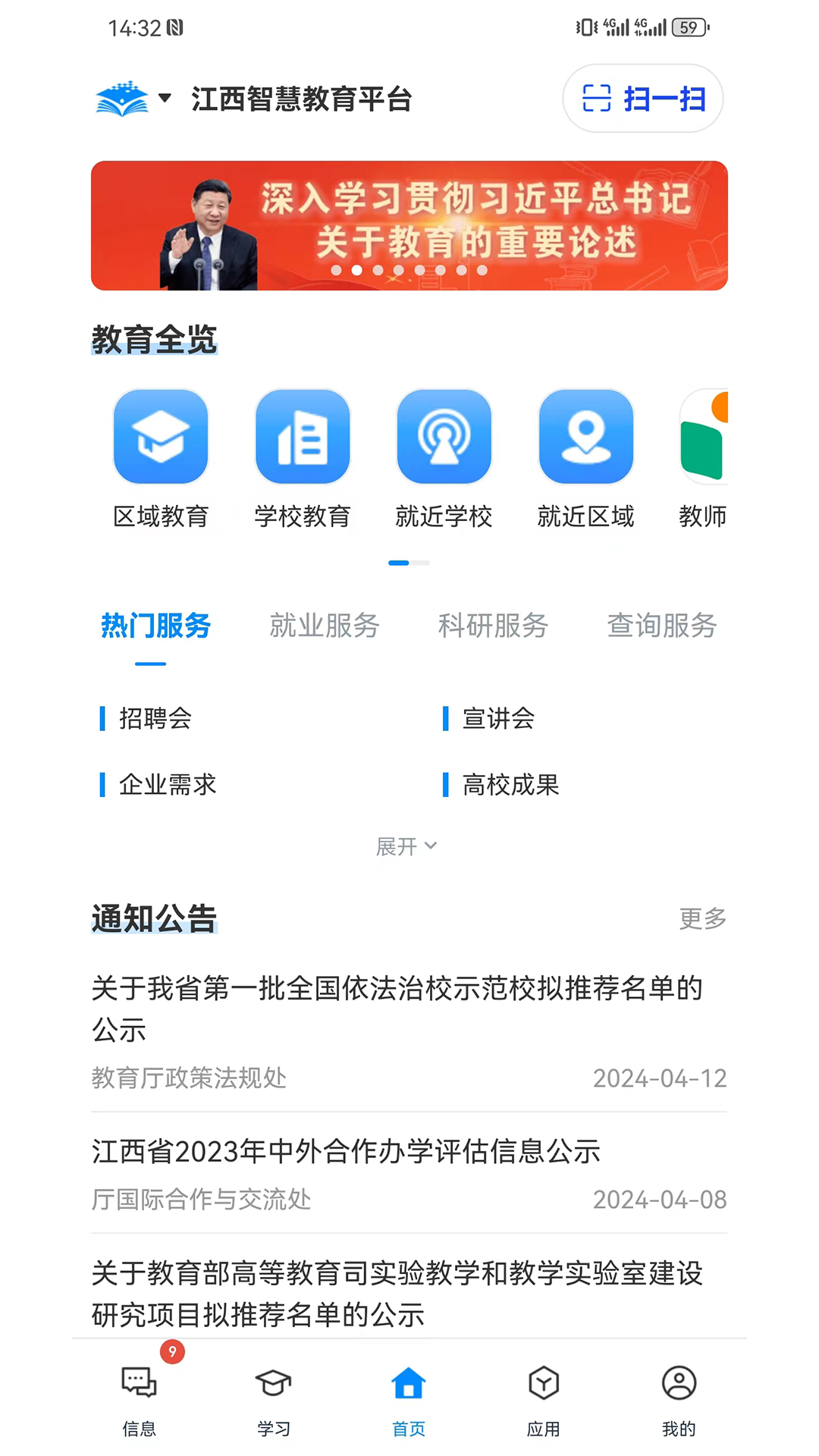Screen dimensions: 819x1456
Task: Select the 科研服务 tab
Action: click(x=493, y=626)
